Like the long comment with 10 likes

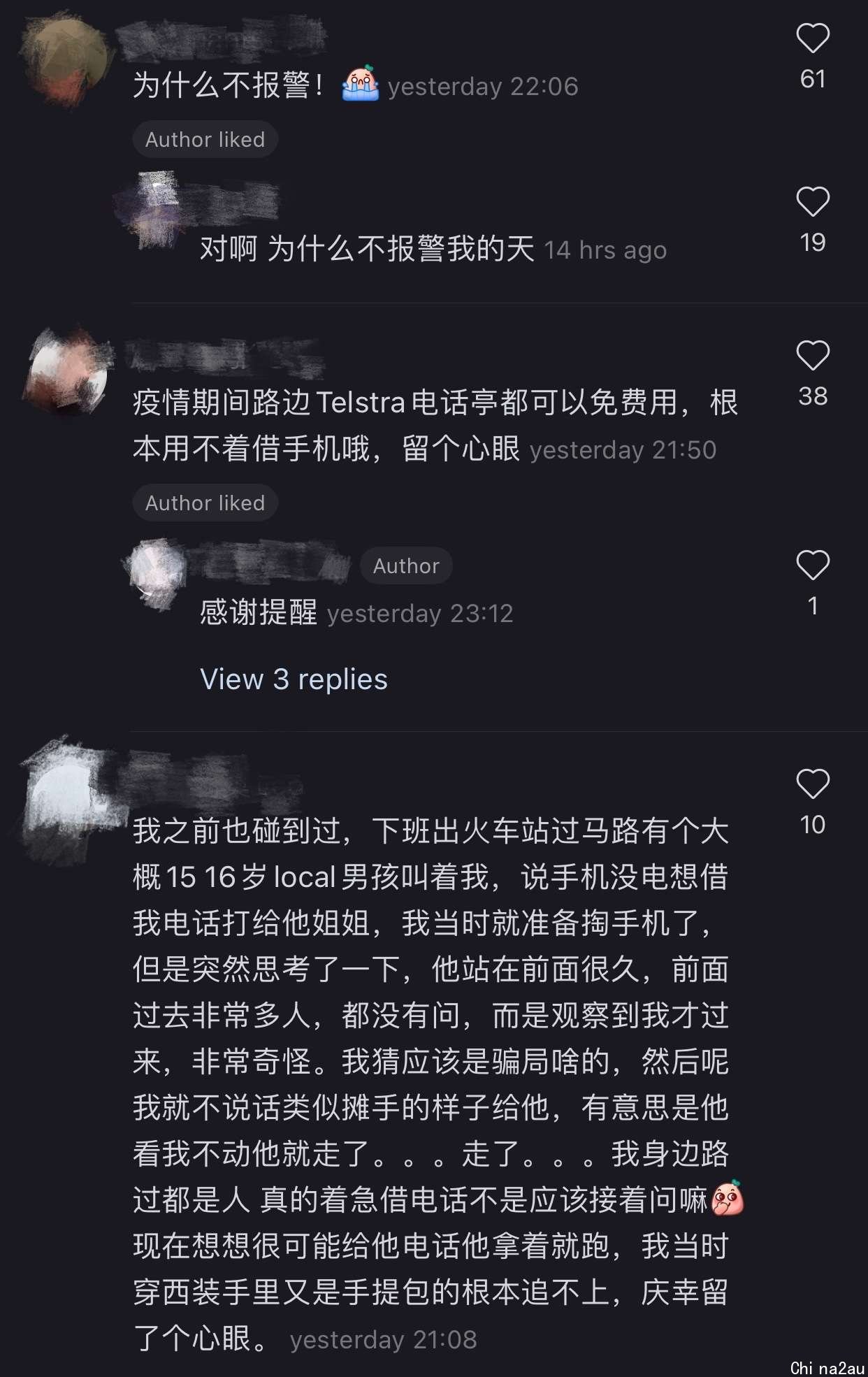[812, 784]
